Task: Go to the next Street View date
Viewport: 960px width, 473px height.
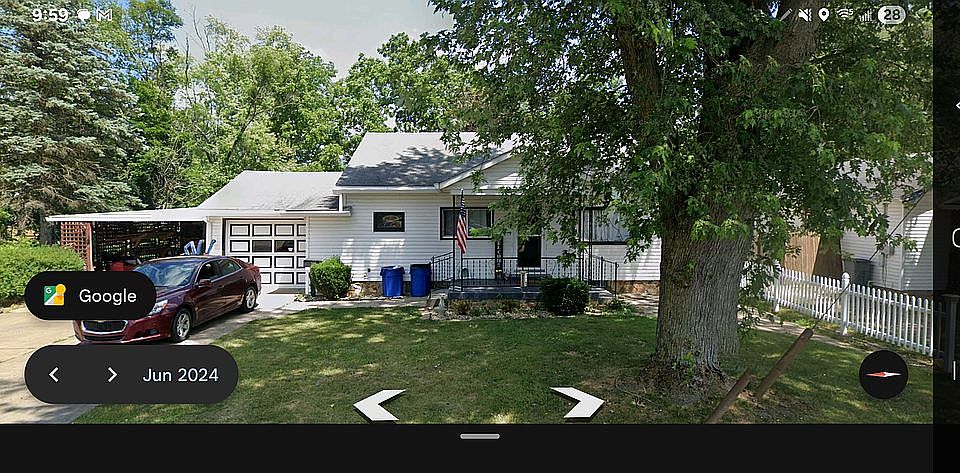Action: tap(112, 375)
